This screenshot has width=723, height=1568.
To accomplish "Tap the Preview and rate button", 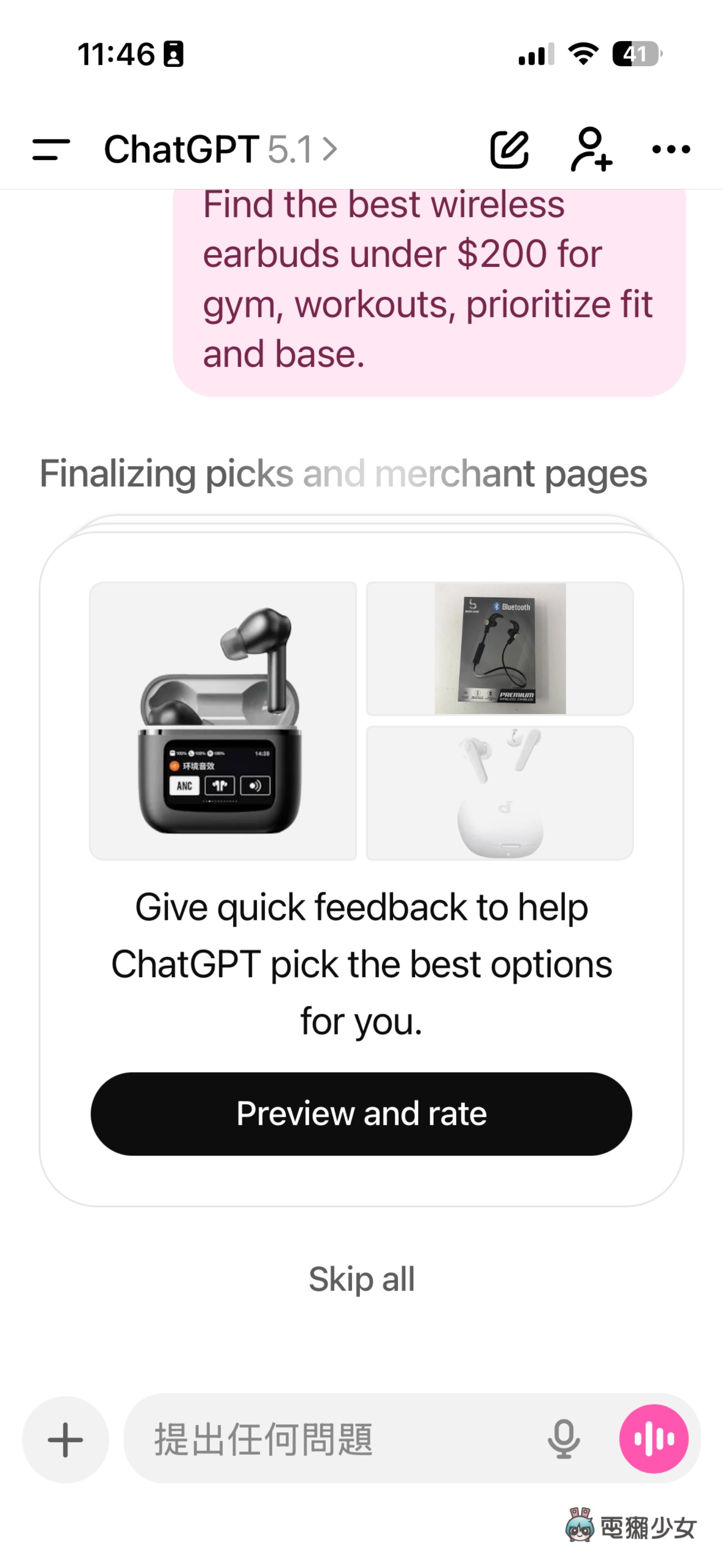I will pos(361,1114).
